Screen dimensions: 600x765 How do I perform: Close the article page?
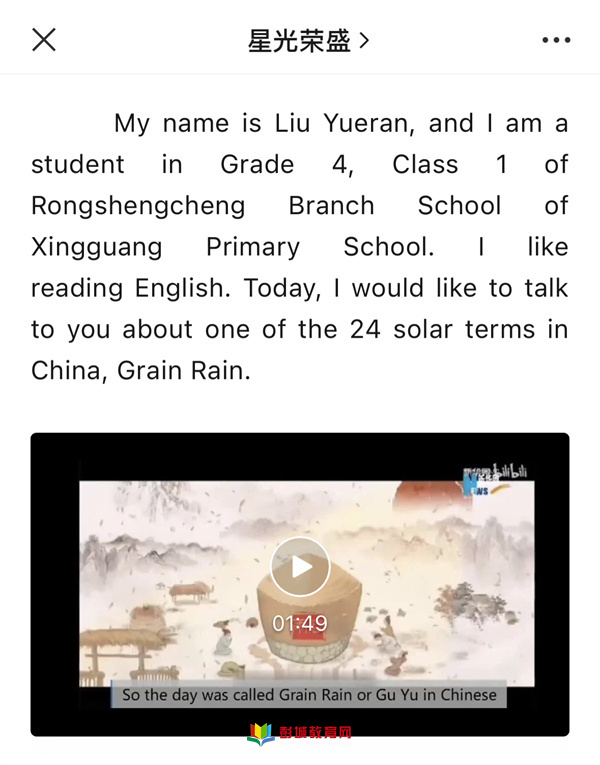pos(44,40)
